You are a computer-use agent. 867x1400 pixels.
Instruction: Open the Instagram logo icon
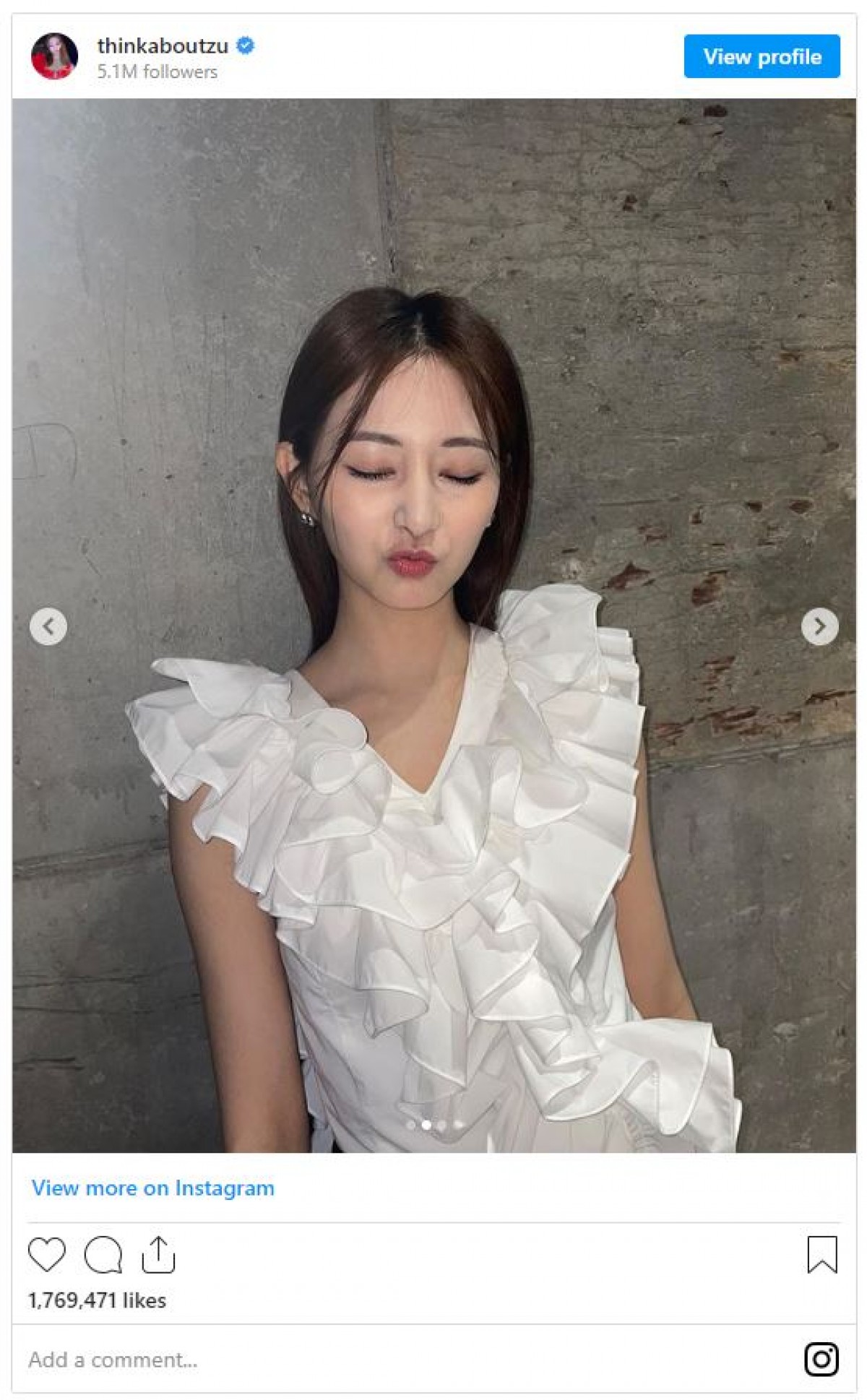[x=821, y=1360]
